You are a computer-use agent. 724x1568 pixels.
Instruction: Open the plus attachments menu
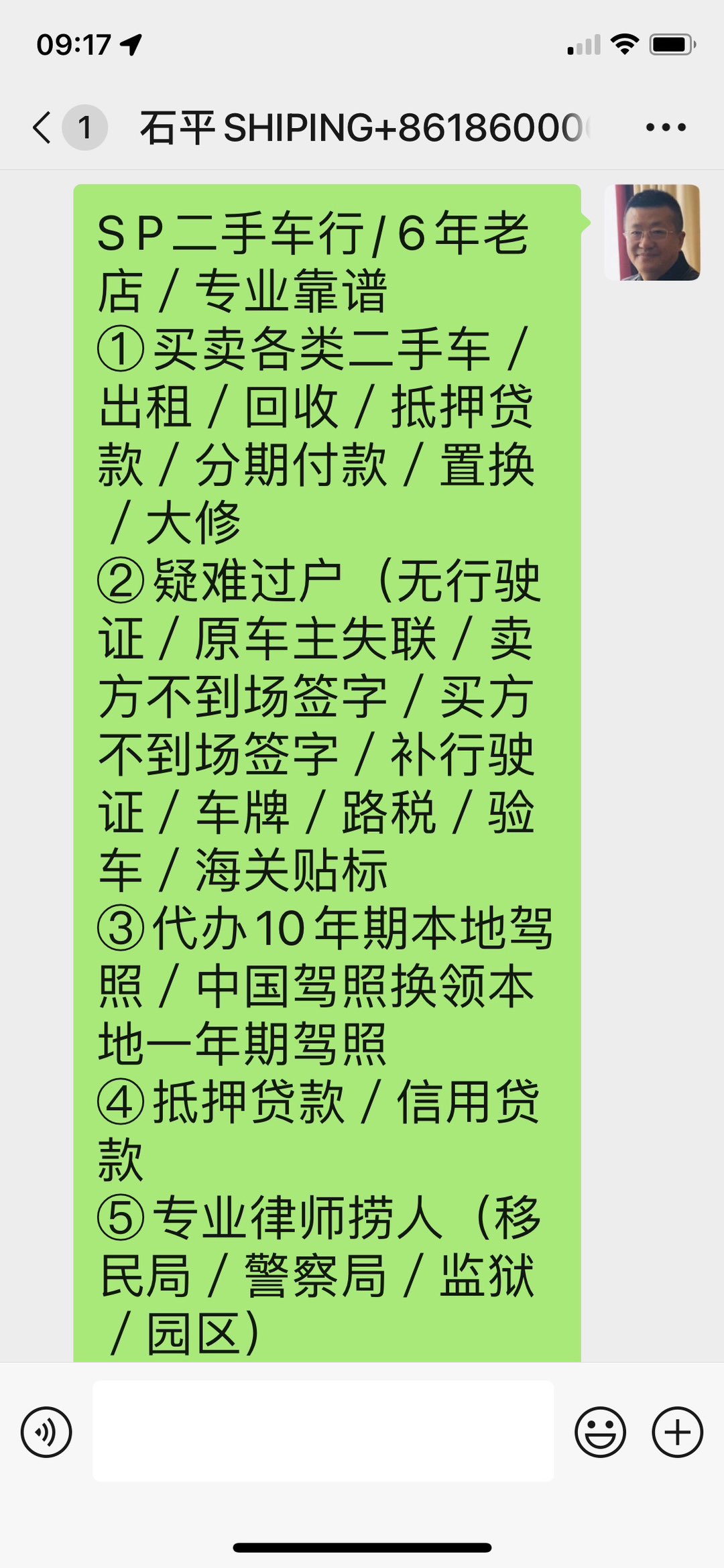point(677,1432)
